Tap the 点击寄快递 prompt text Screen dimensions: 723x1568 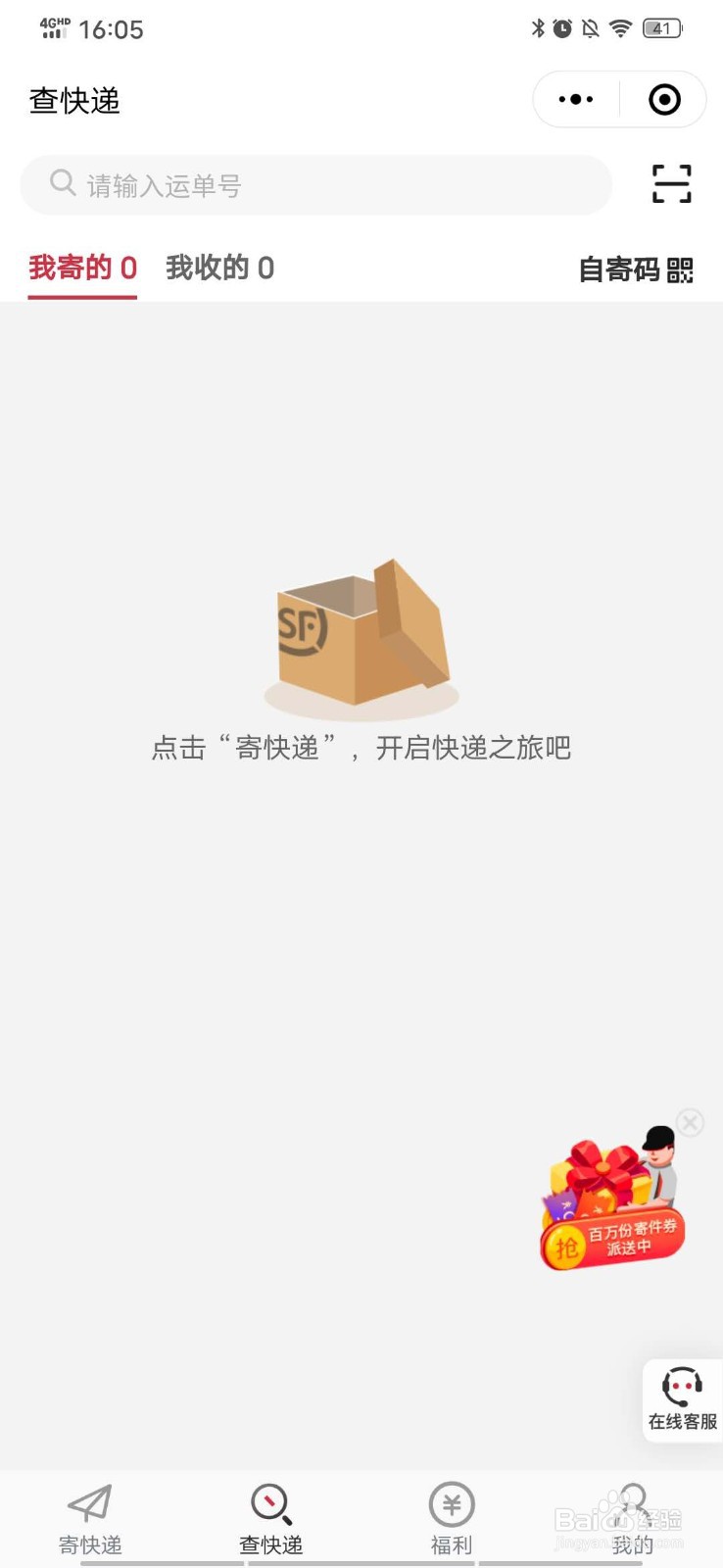361,748
